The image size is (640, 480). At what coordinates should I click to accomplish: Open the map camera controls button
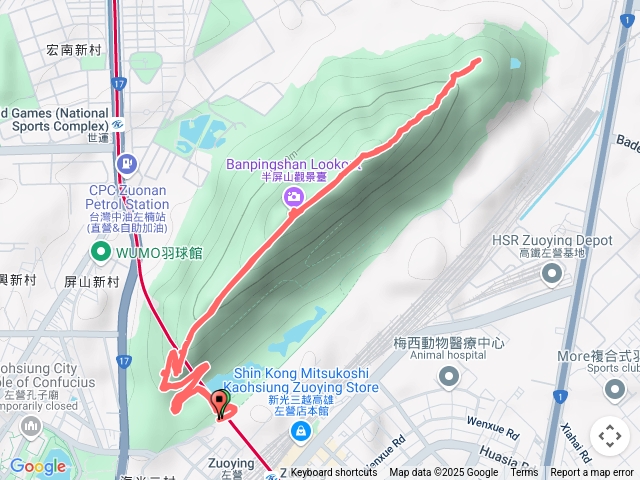tap(609, 436)
